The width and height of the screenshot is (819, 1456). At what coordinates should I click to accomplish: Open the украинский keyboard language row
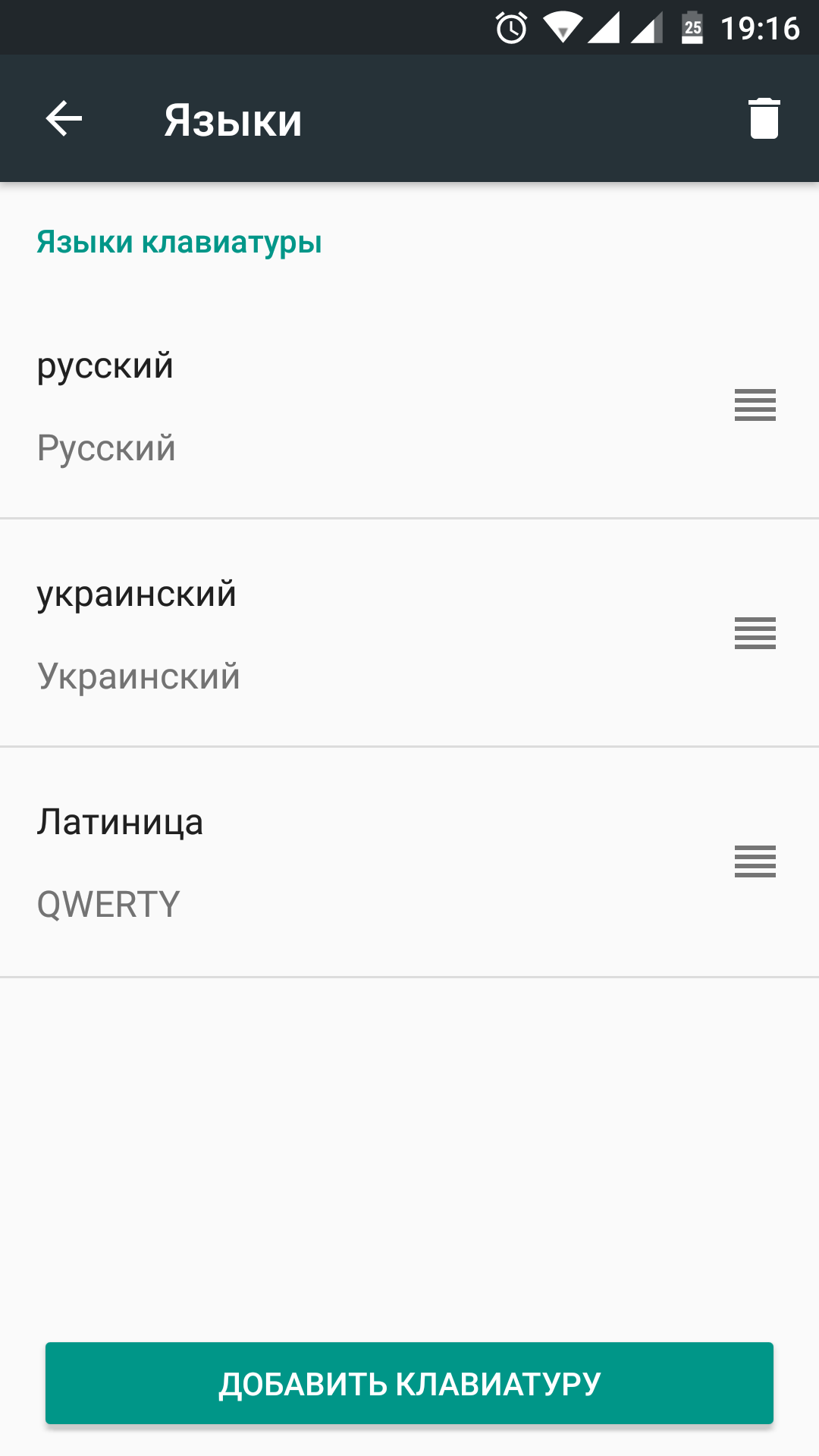[409, 634]
